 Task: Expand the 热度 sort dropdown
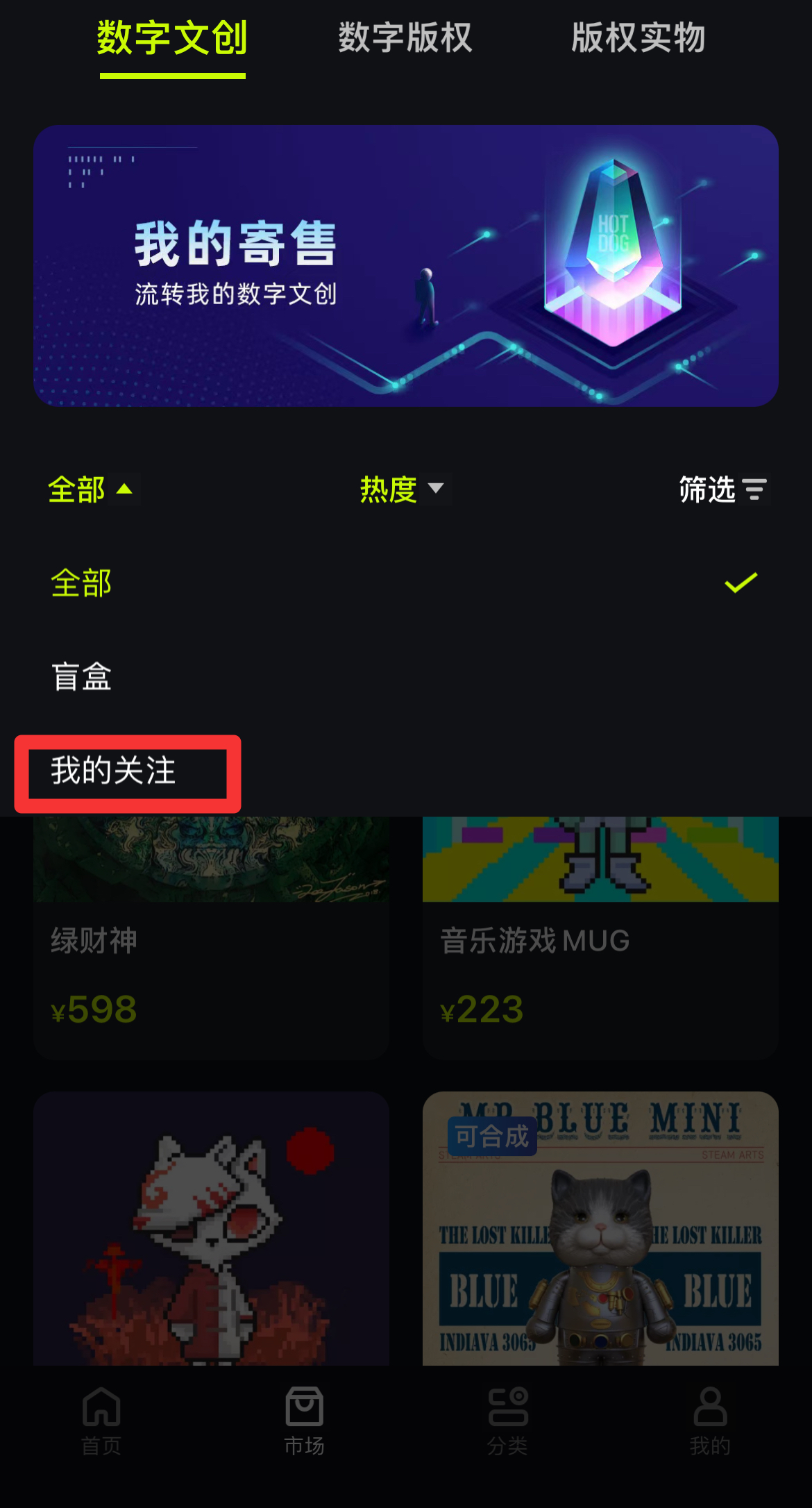coord(401,489)
